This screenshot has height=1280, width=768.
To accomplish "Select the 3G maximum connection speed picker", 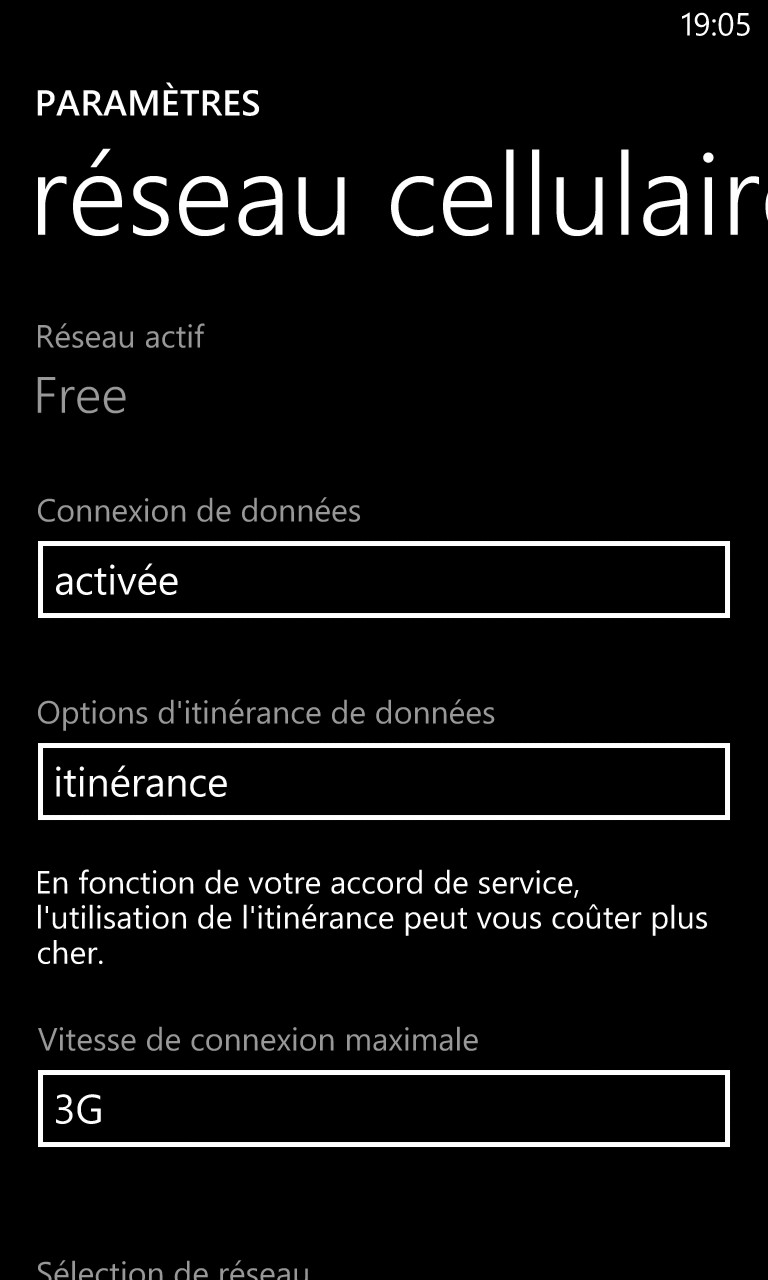I will point(384,1109).
